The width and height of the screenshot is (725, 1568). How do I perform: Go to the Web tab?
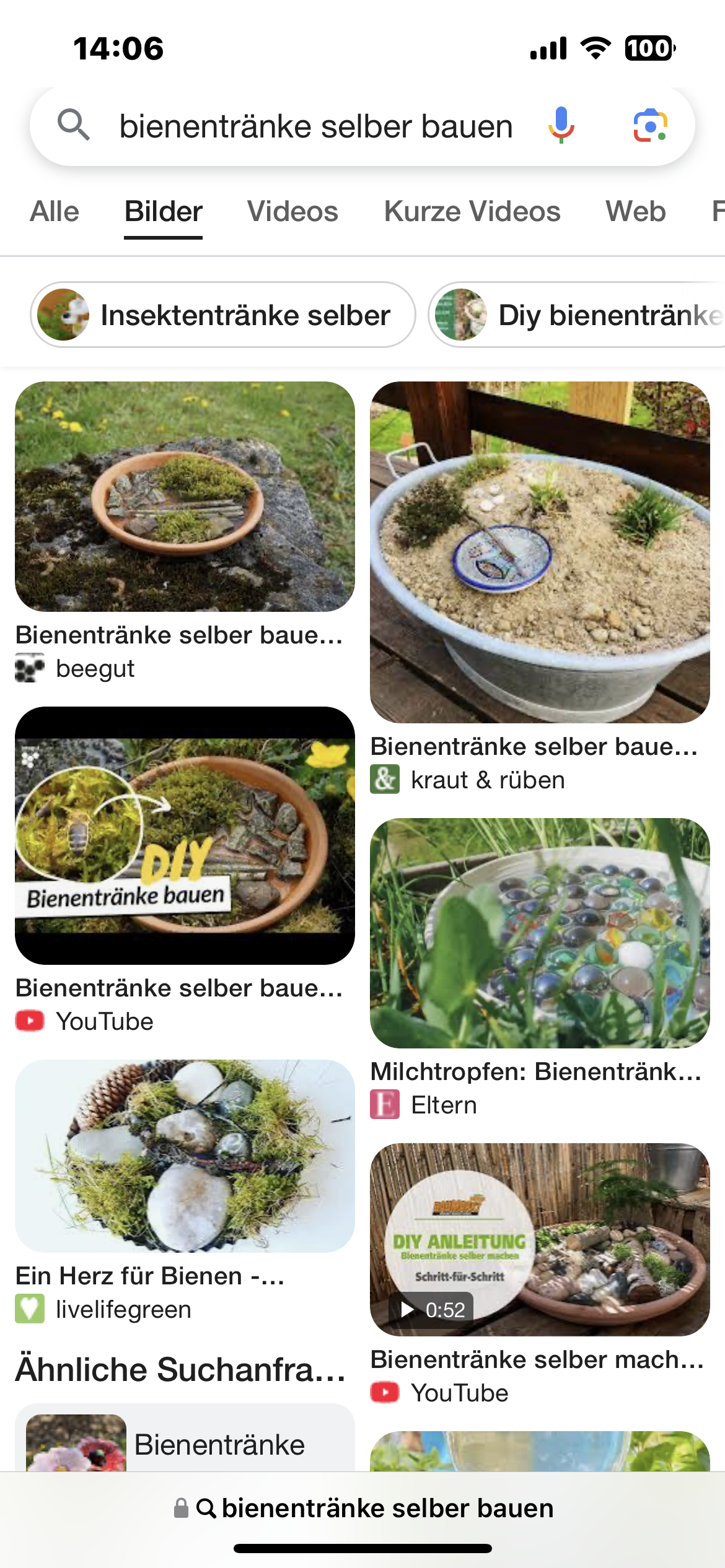(x=636, y=212)
